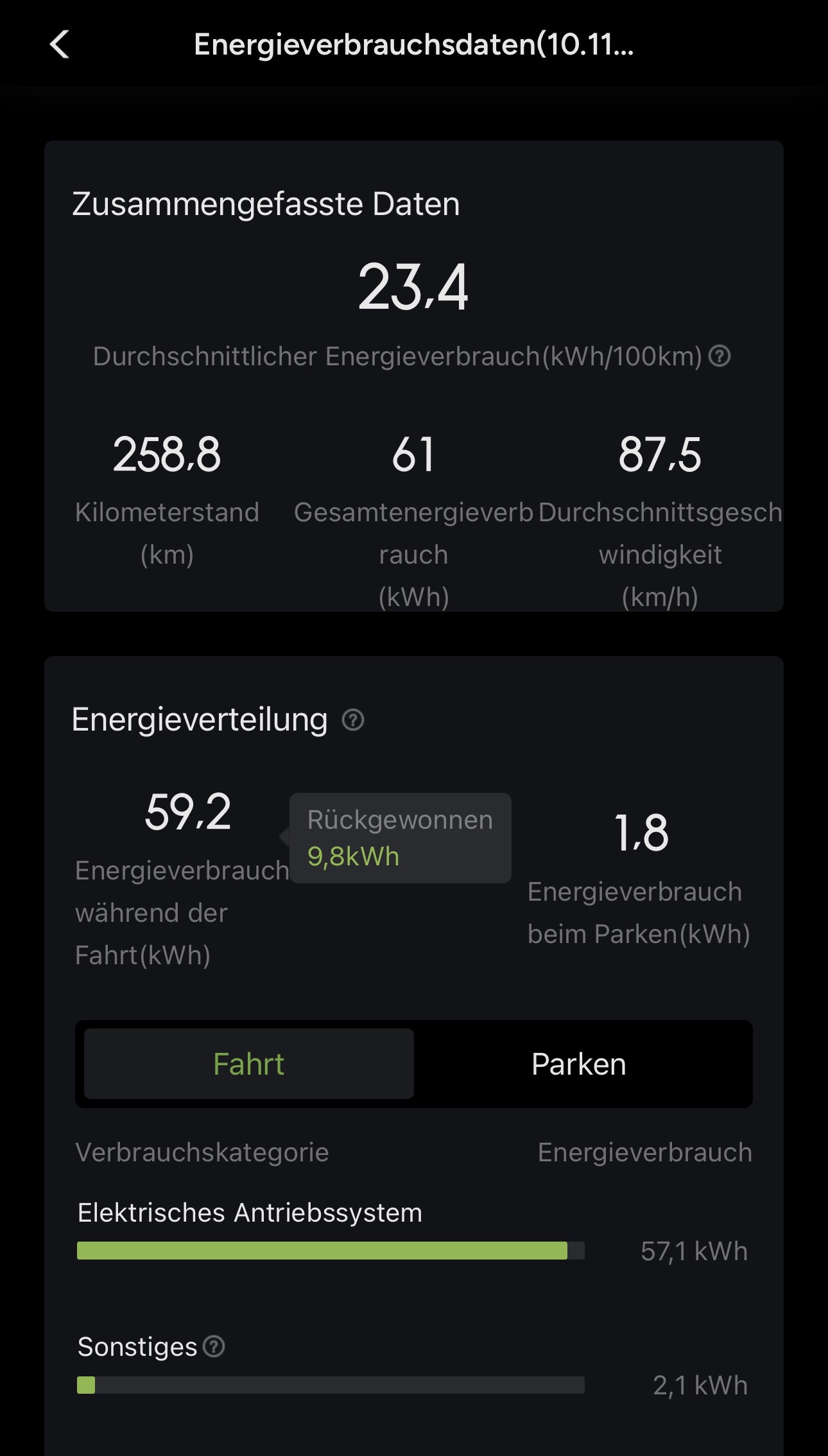
Task: Select the Fahrt tab
Action: point(249,1064)
